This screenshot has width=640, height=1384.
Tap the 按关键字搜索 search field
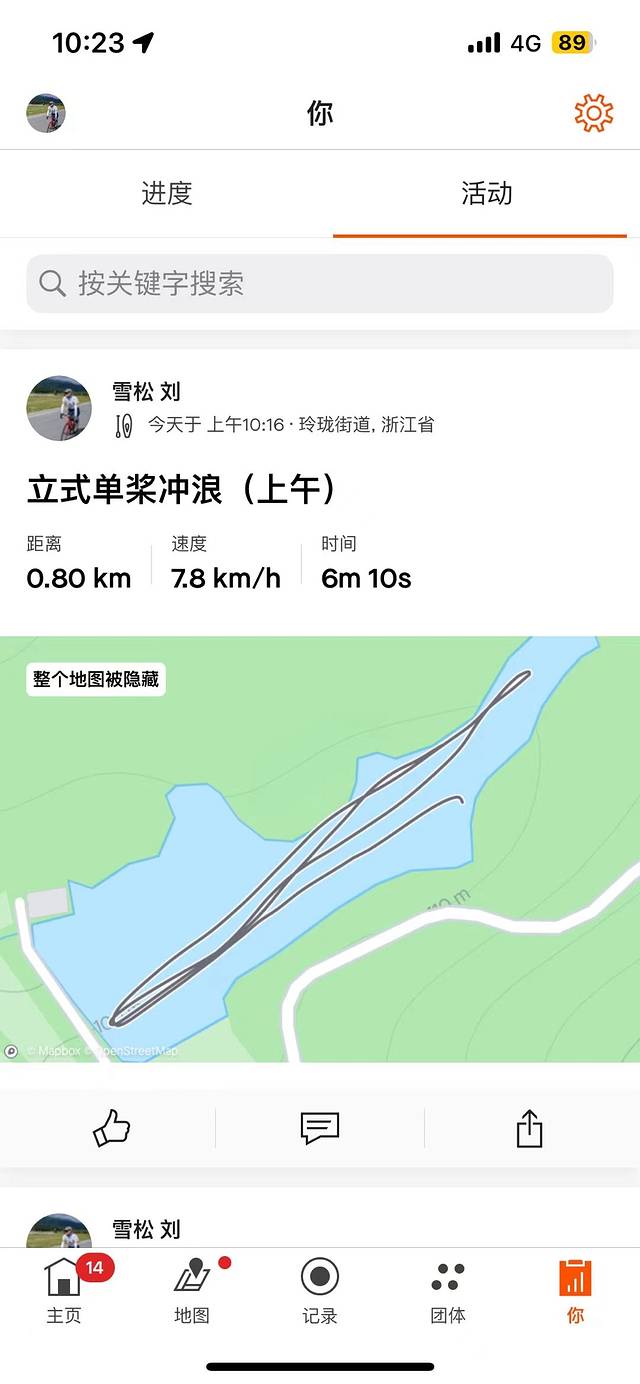320,283
